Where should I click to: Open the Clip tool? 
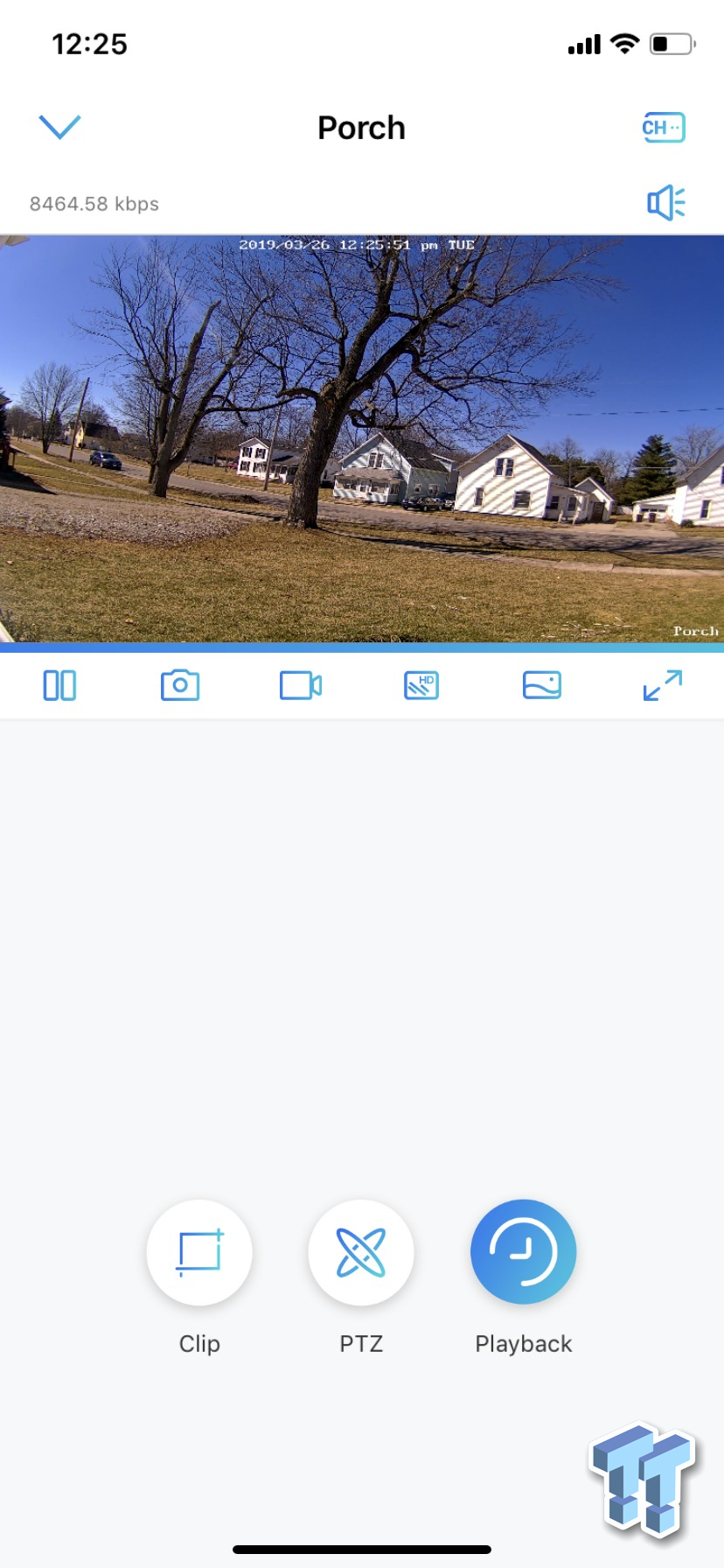(199, 1252)
